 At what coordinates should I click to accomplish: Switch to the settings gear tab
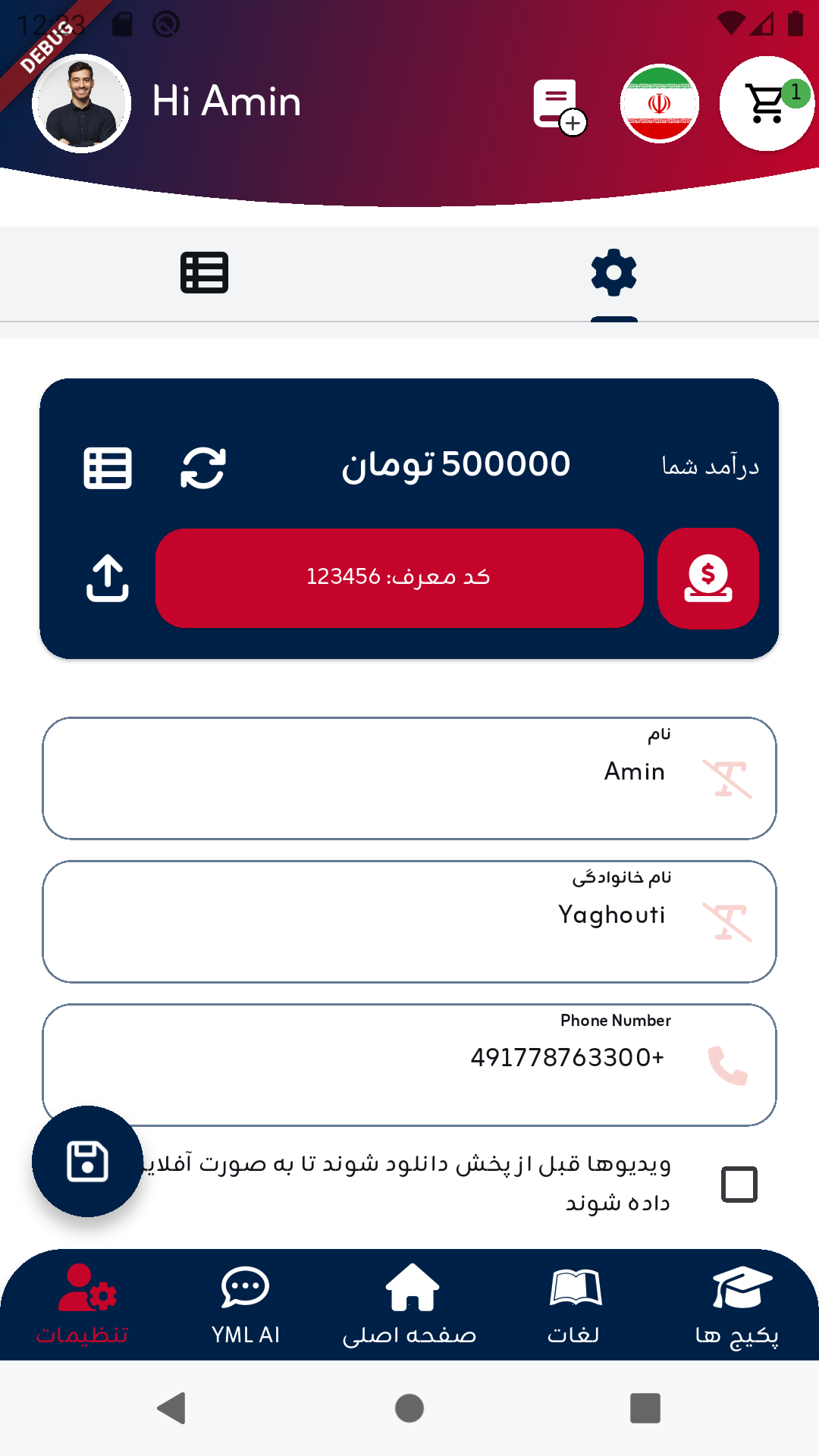pyautogui.click(x=613, y=273)
